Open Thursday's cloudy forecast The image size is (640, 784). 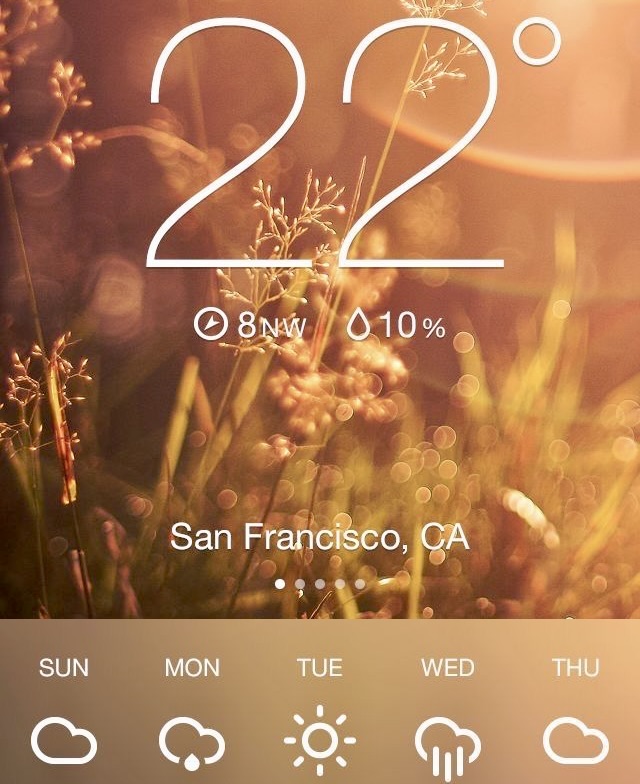(575, 741)
